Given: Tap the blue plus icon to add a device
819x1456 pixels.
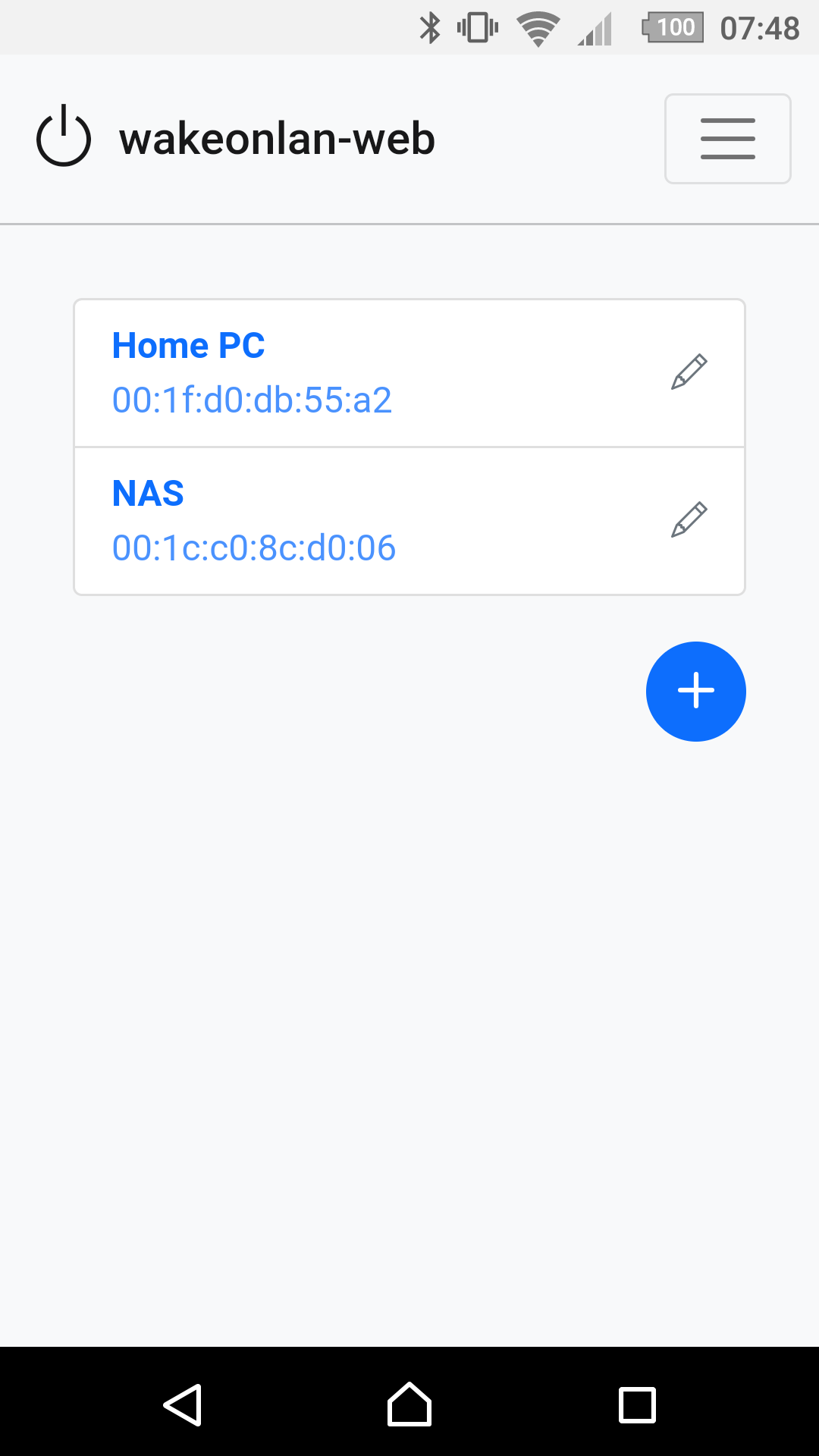Looking at the screenshot, I should pos(695,691).
